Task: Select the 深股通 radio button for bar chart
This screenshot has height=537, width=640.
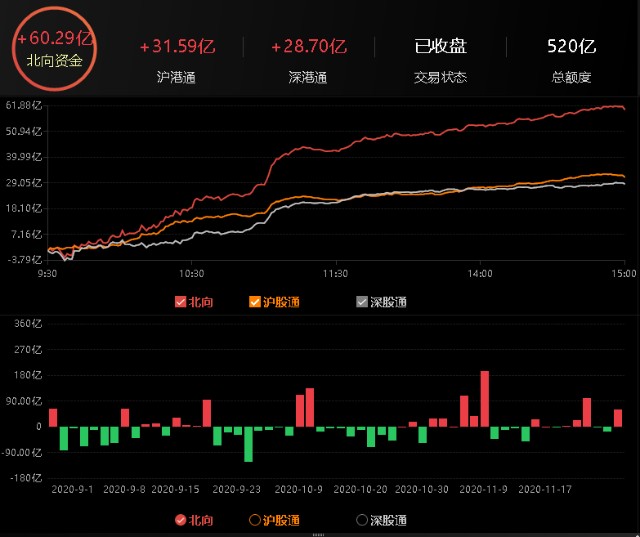Action: (x=362, y=520)
